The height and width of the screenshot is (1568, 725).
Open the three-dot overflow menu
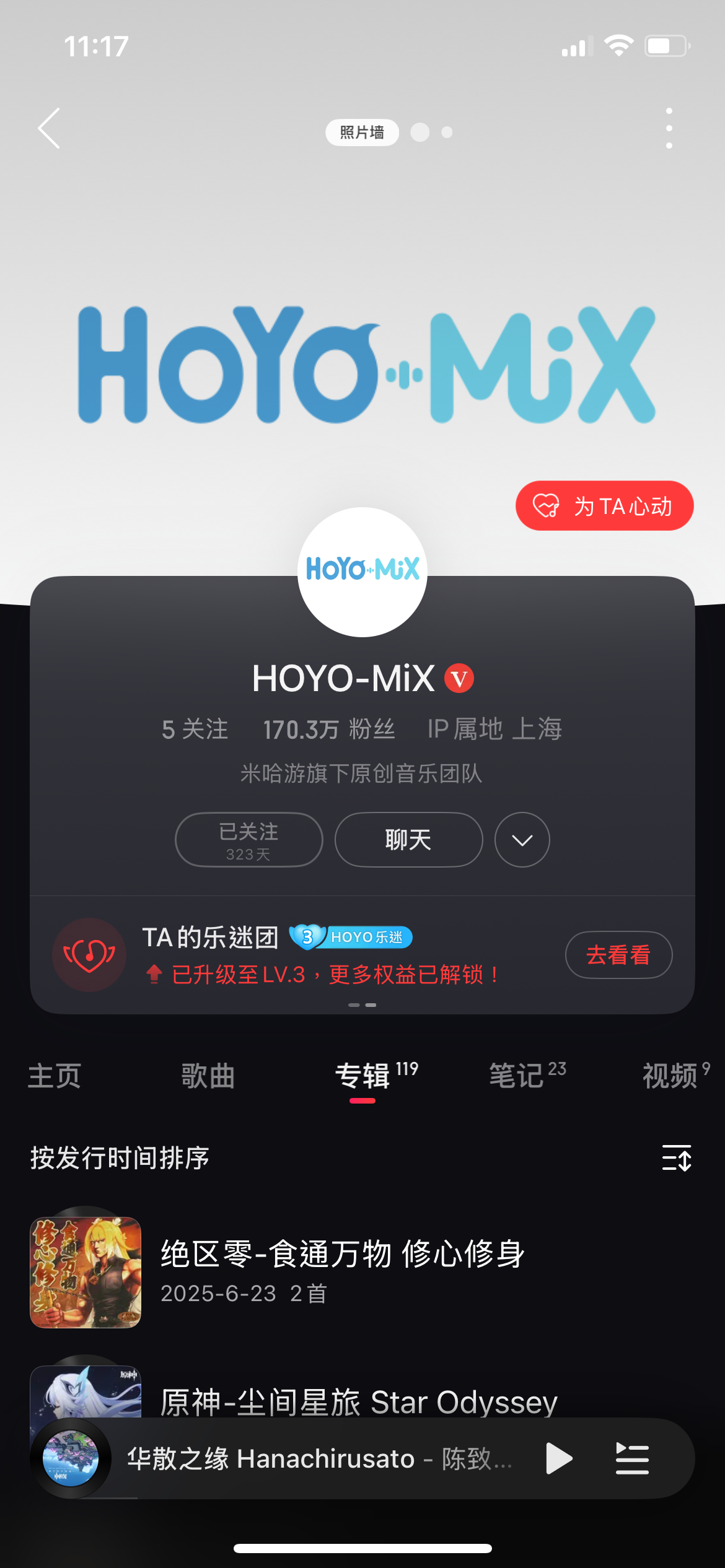(669, 128)
